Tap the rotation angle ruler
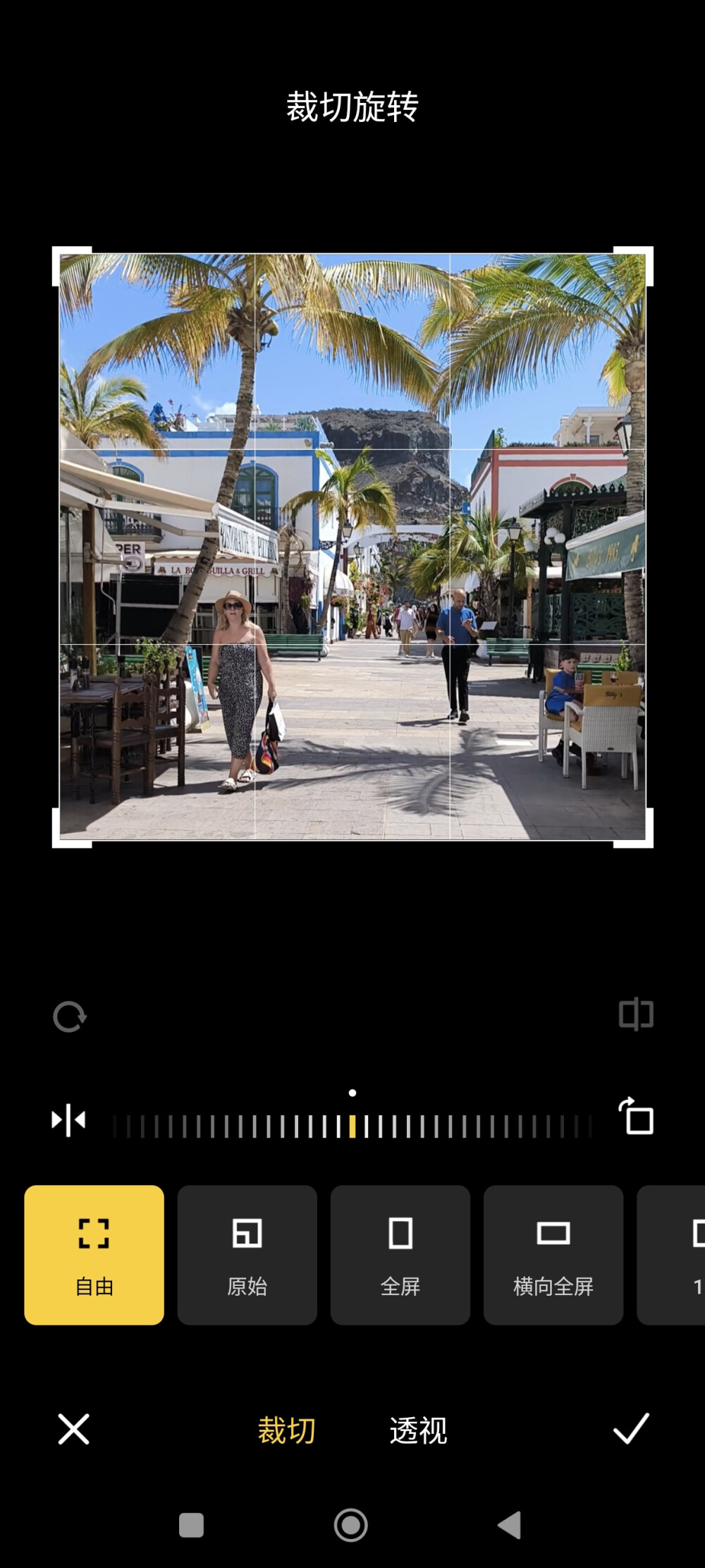Screen dimensions: 705x1568 [x=352, y=1126]
